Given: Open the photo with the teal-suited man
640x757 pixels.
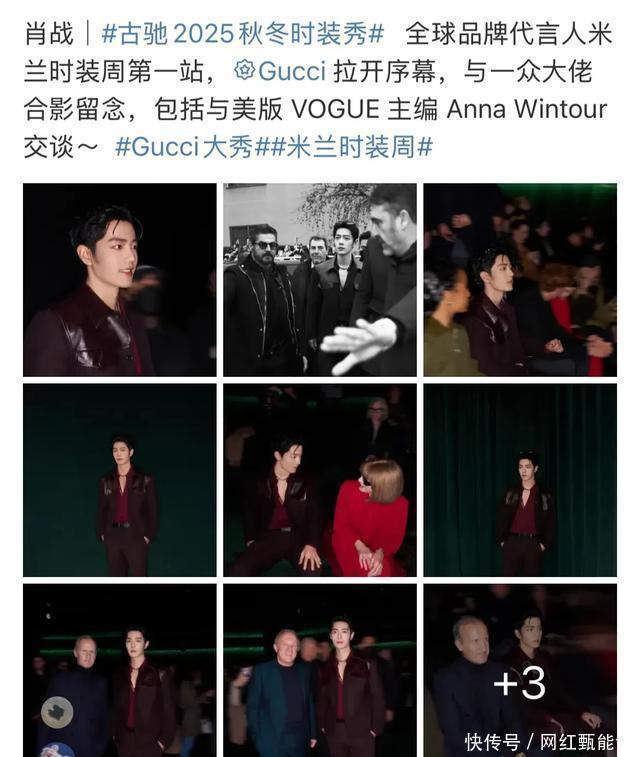Looking at the screenshot, I should point(319,670).
